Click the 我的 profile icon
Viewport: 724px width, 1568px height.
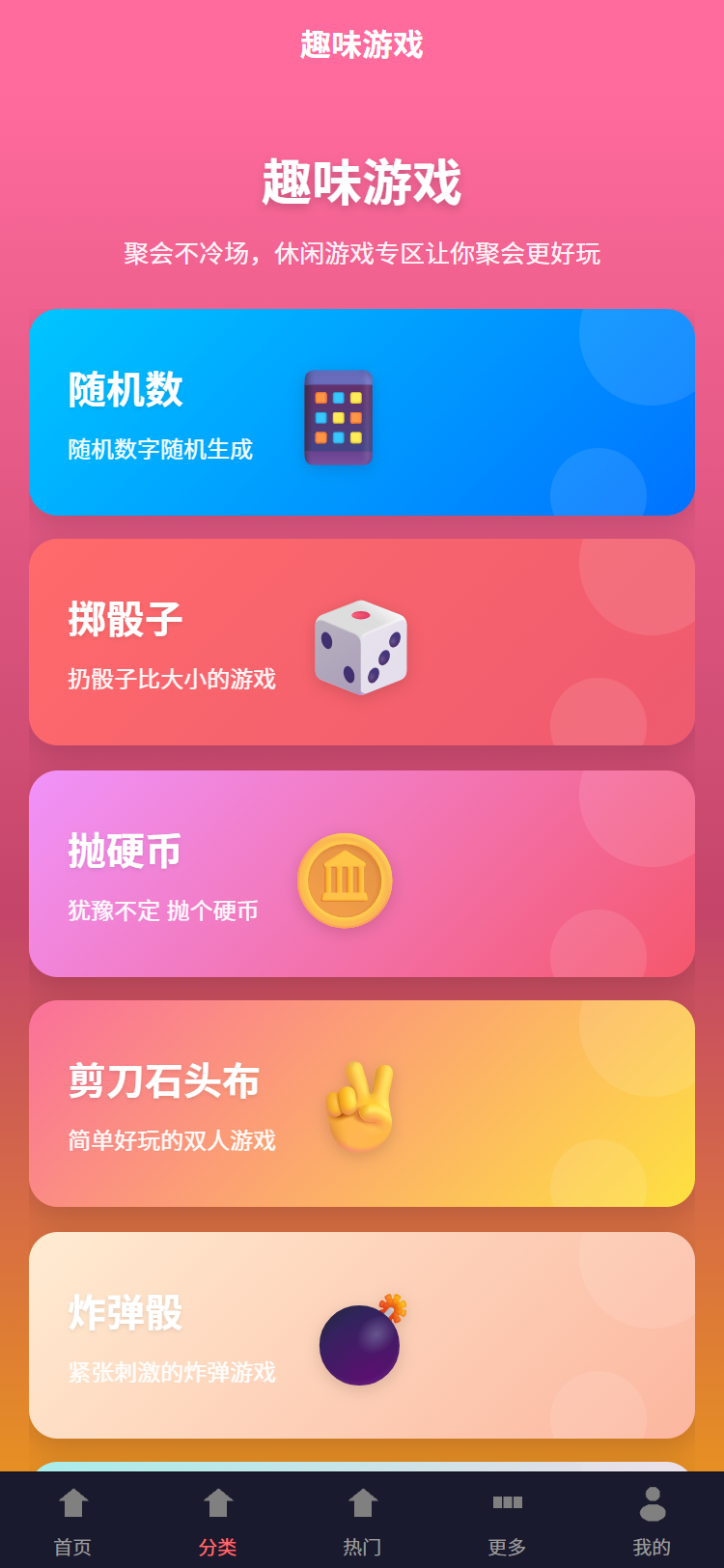[652, 1502]
